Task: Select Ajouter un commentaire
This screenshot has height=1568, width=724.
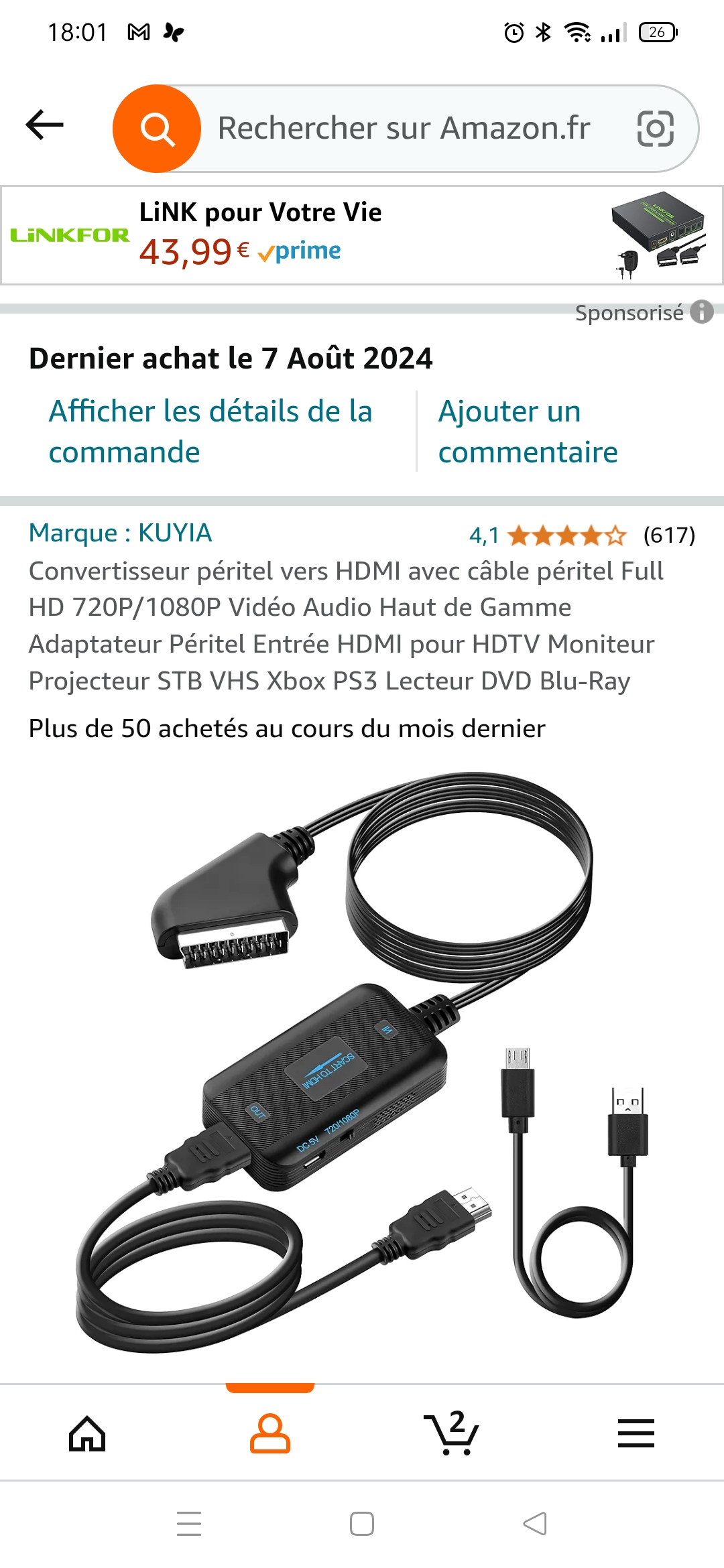Action: tap(528, 432)
